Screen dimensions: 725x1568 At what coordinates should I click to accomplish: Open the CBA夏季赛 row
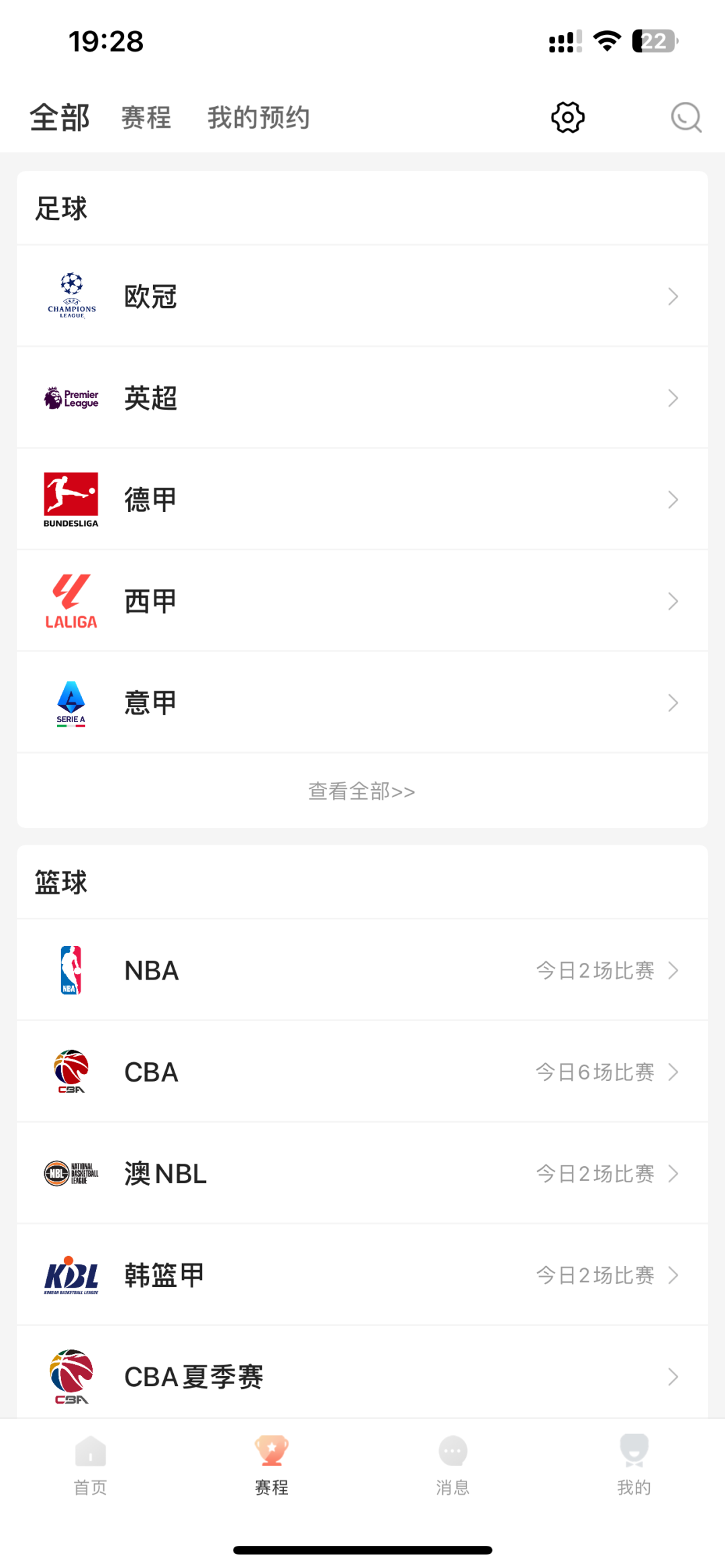tap(362, 1376)
